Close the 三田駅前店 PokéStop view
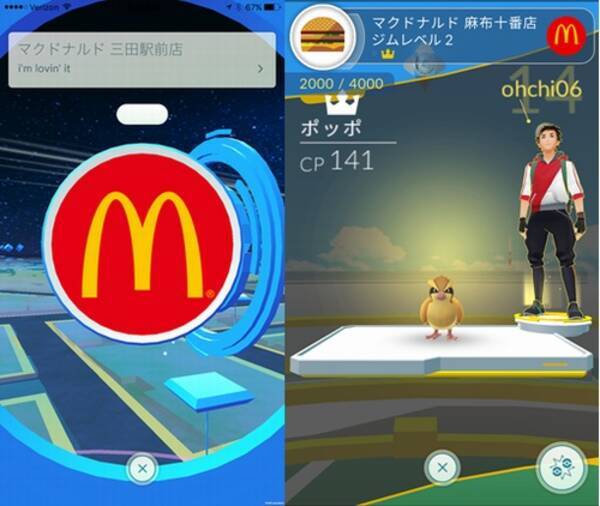This screenshot has height=506, width=600. [x=142, y=468]
